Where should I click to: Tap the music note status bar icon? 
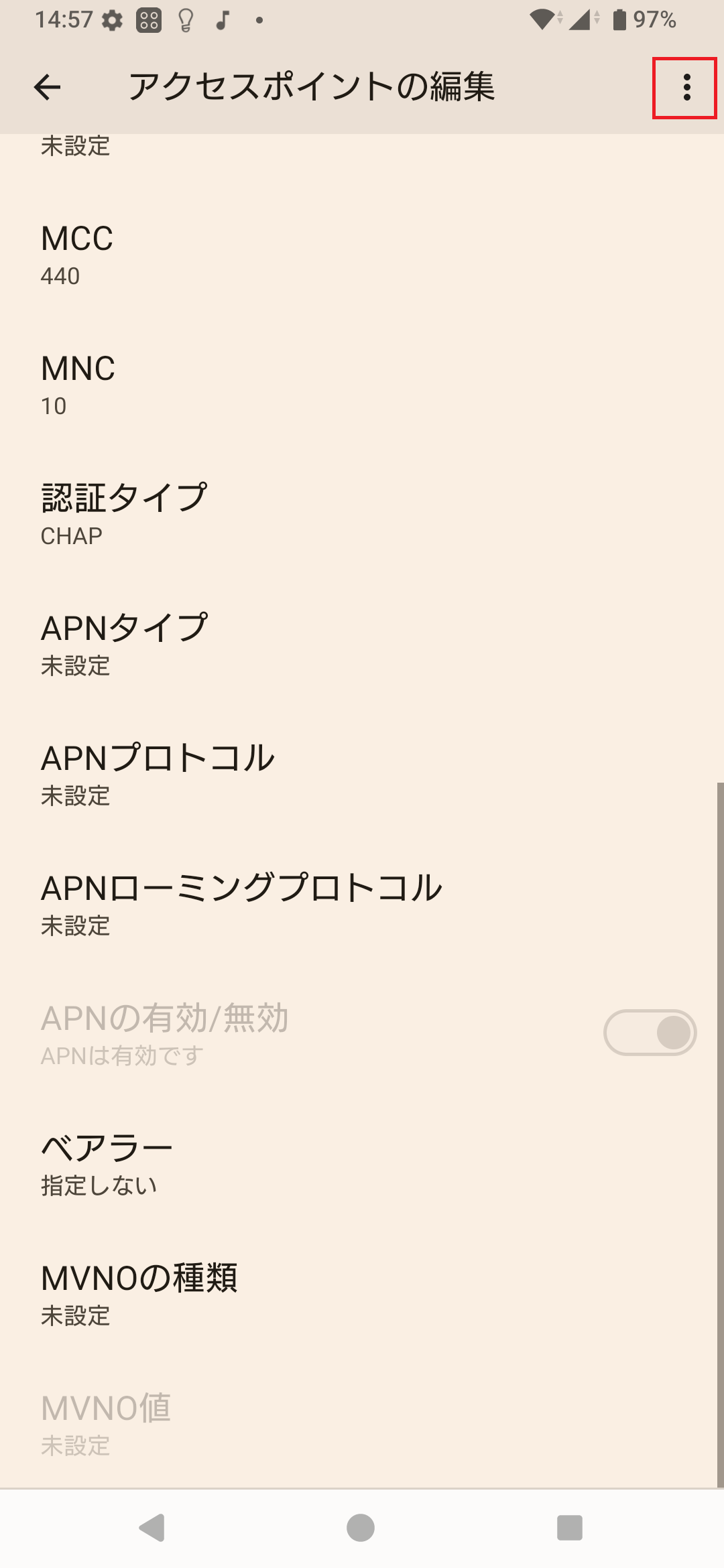coord(223,19)
